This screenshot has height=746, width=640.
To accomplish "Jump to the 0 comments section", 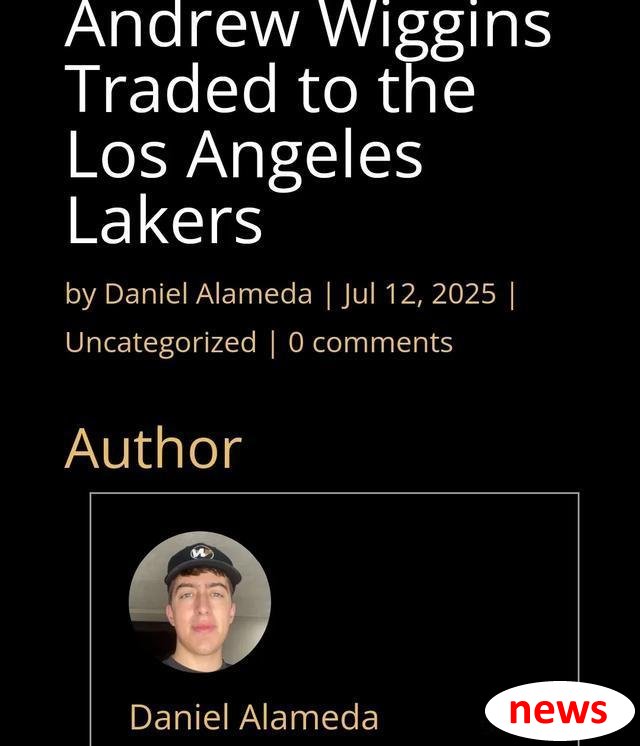I will [370, 342].
